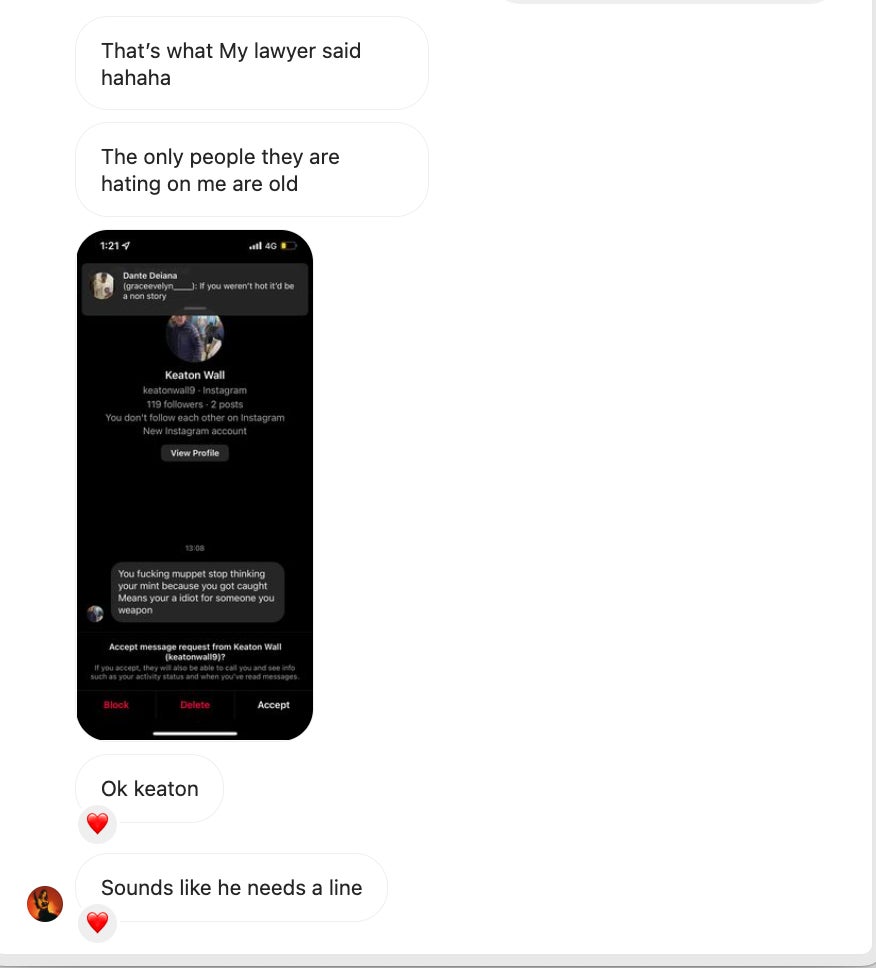View the heart reaction on "Sounds like he needs a line"
876x968 pixels.
tap(97, 923)
